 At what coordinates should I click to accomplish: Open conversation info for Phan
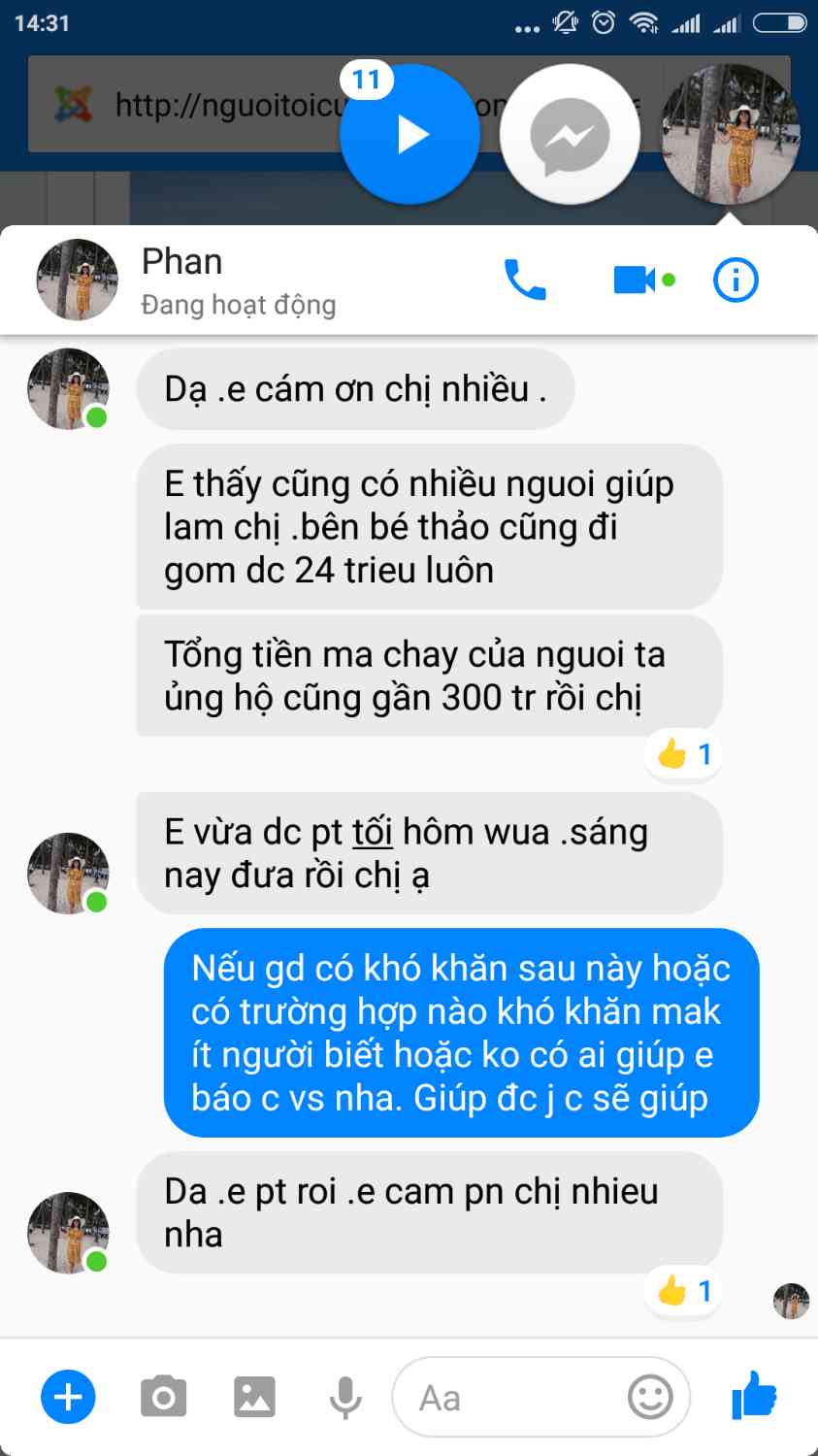[736, 281]
